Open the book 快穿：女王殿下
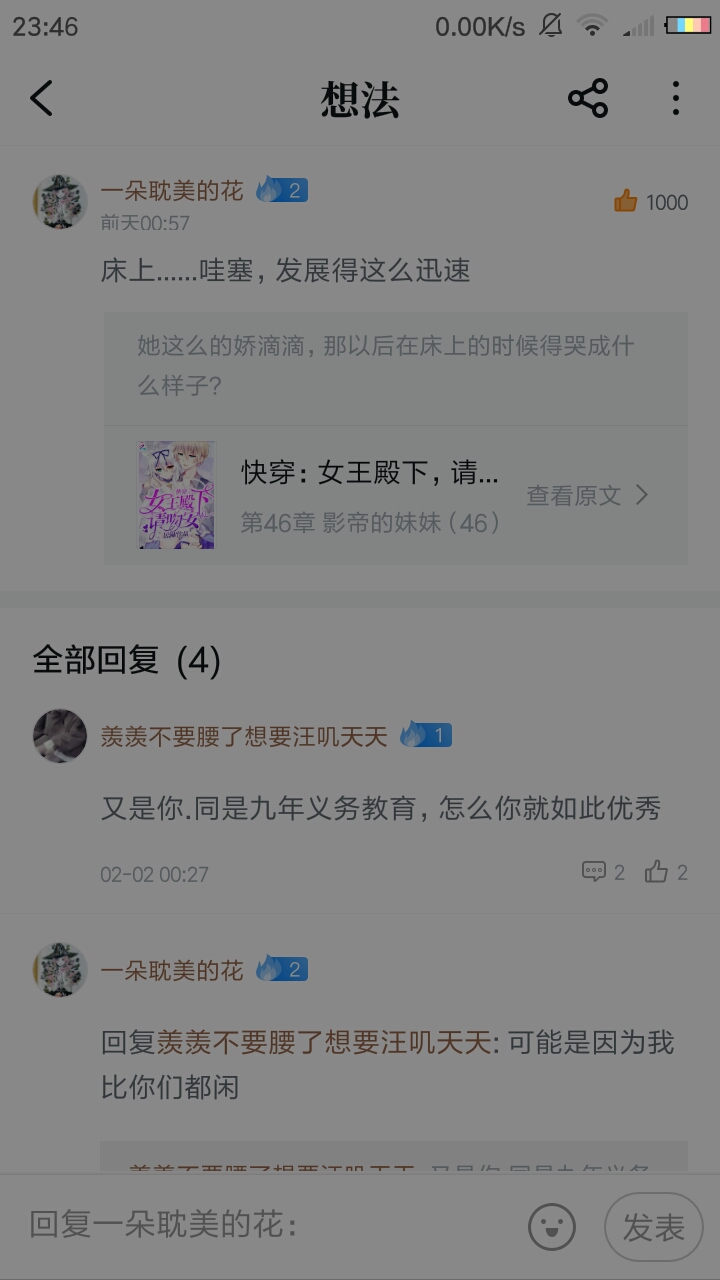Screen dimensions: 720x1280 tap(370, 473)
